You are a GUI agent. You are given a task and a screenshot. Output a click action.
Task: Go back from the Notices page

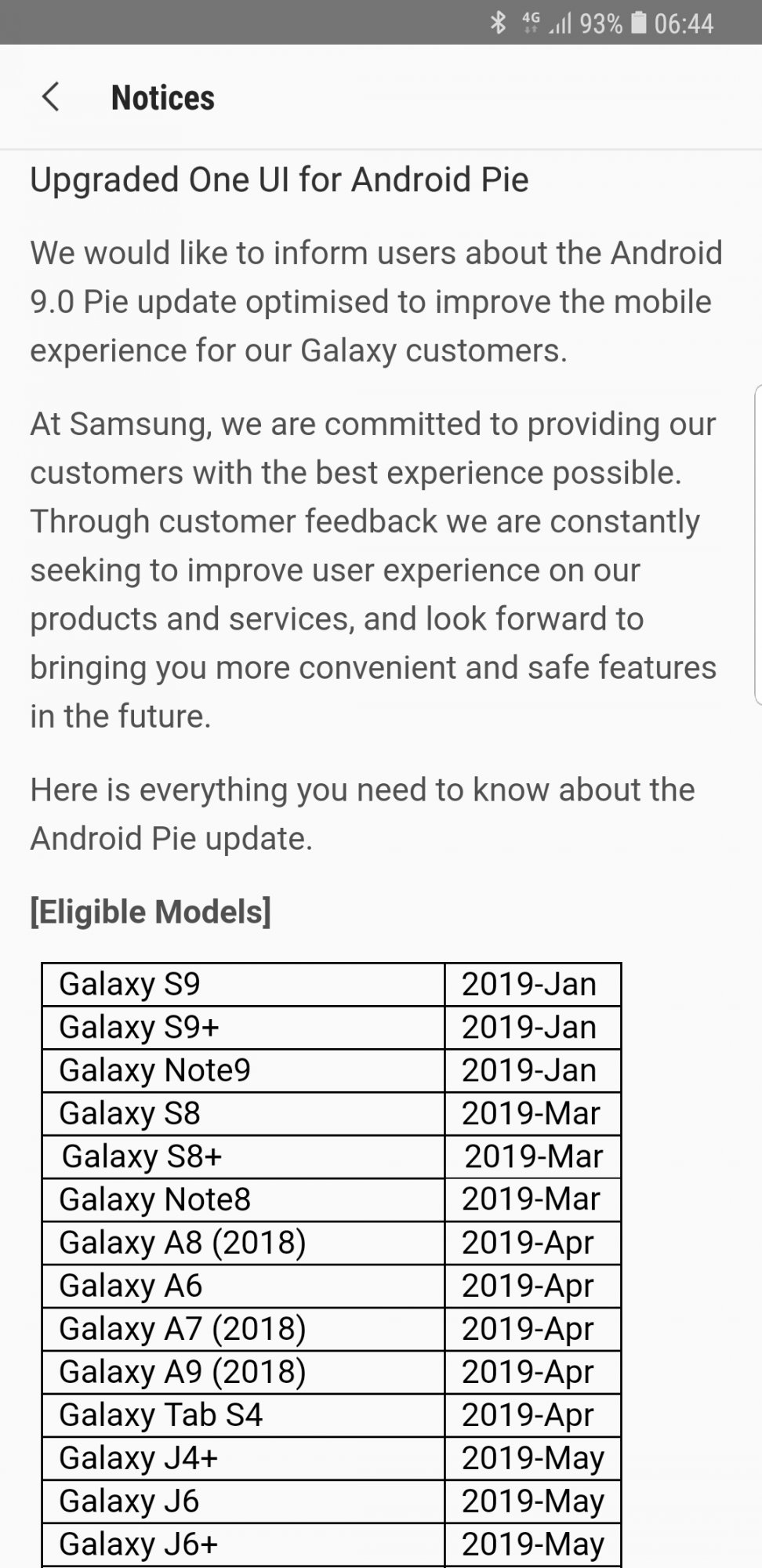coord(51,97)
